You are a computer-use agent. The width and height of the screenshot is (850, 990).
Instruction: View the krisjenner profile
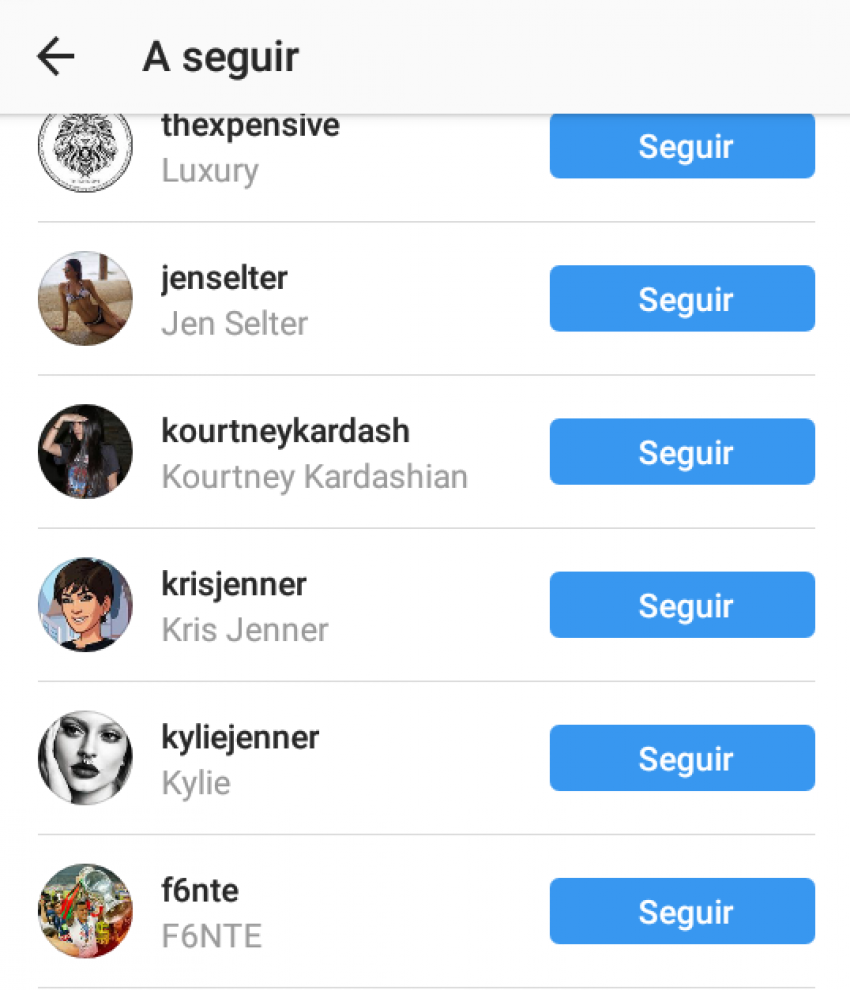(x=234, y=585)
